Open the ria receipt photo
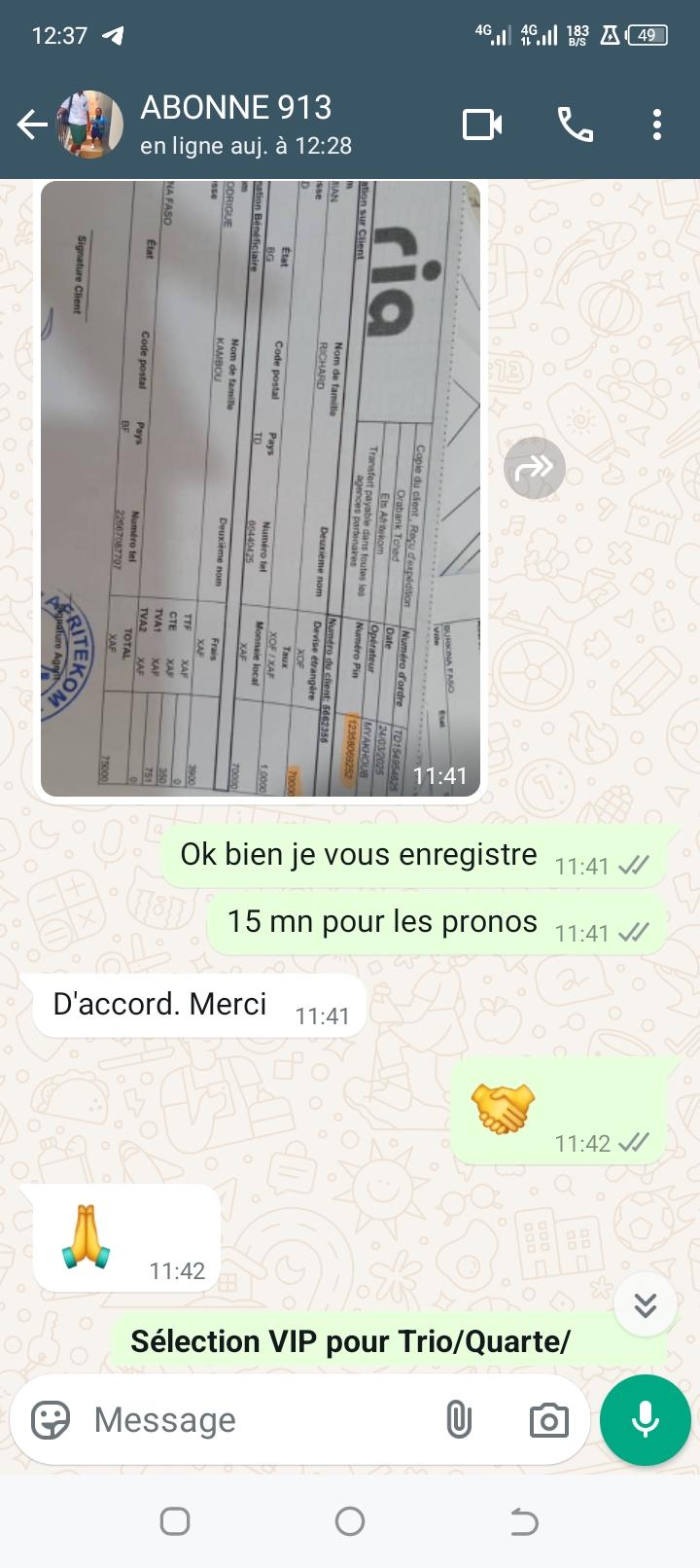The width and height of the screenshot is (700, 1568). (x=261, y=488)
